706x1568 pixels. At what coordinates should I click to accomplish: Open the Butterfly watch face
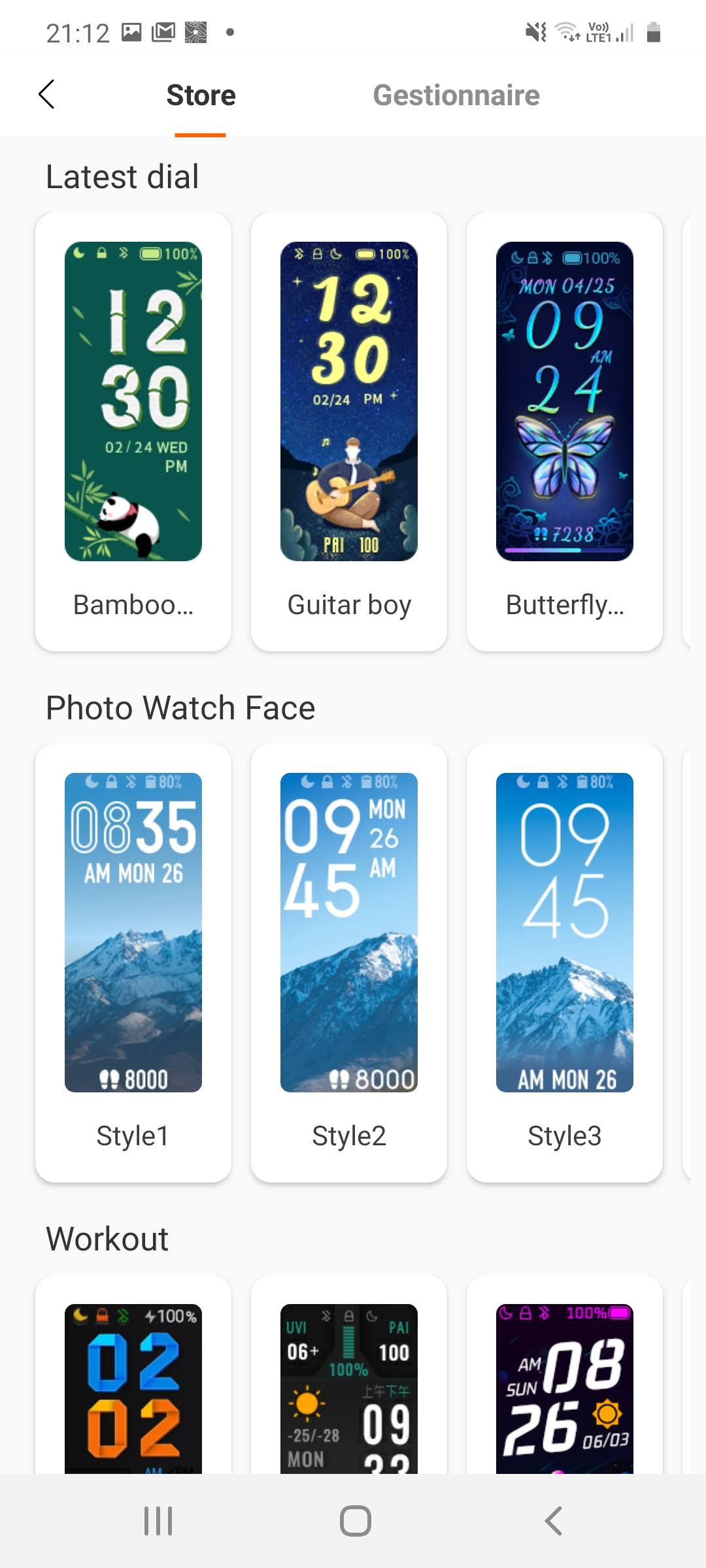click(565, 431)
